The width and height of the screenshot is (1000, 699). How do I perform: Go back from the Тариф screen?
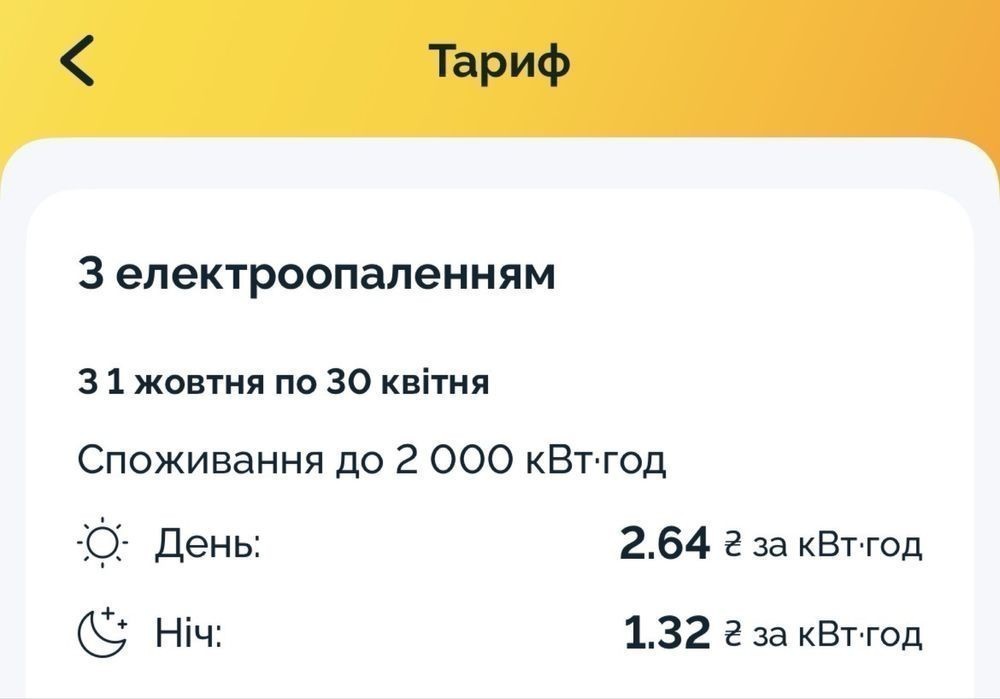[77, 62]
